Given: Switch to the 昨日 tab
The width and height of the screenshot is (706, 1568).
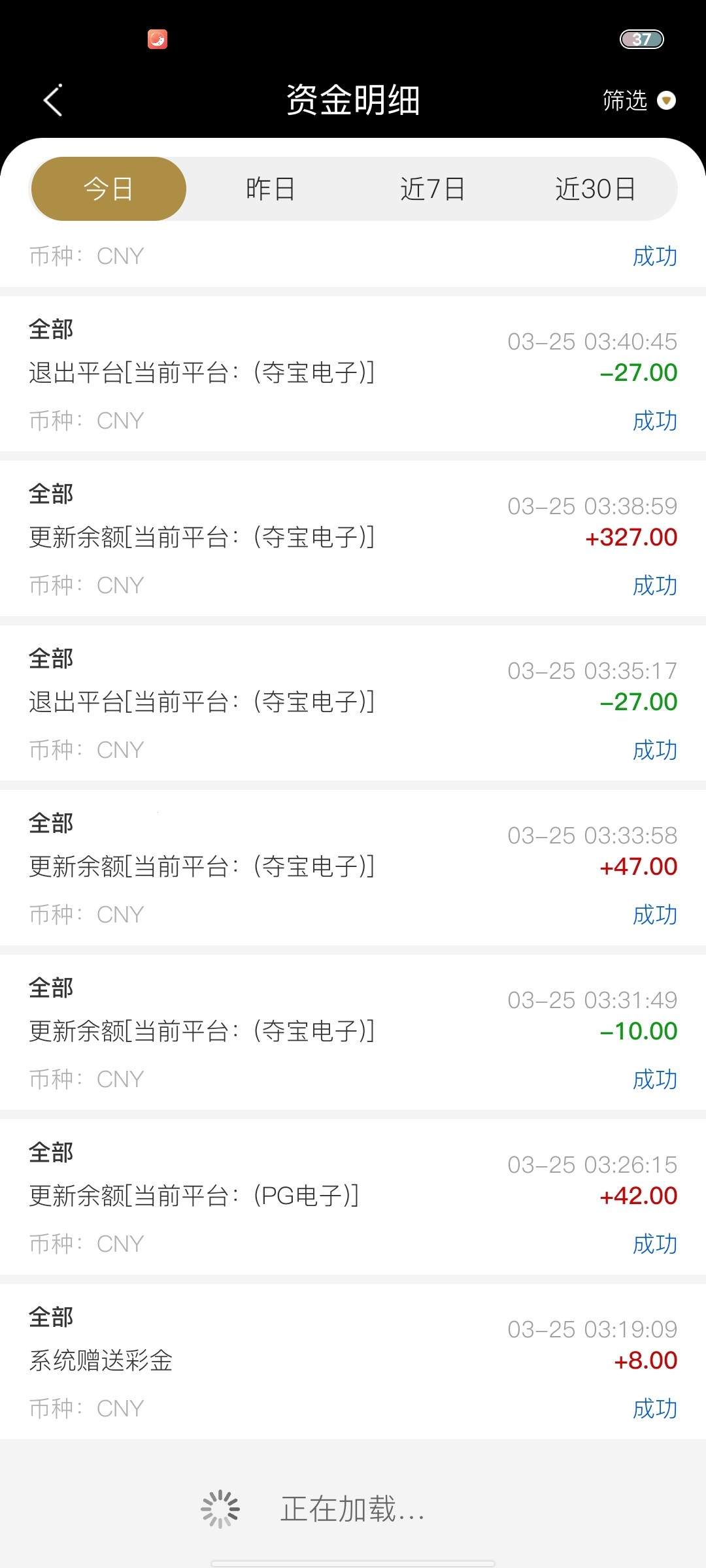Looking at the screenshot, I should 270,189.
